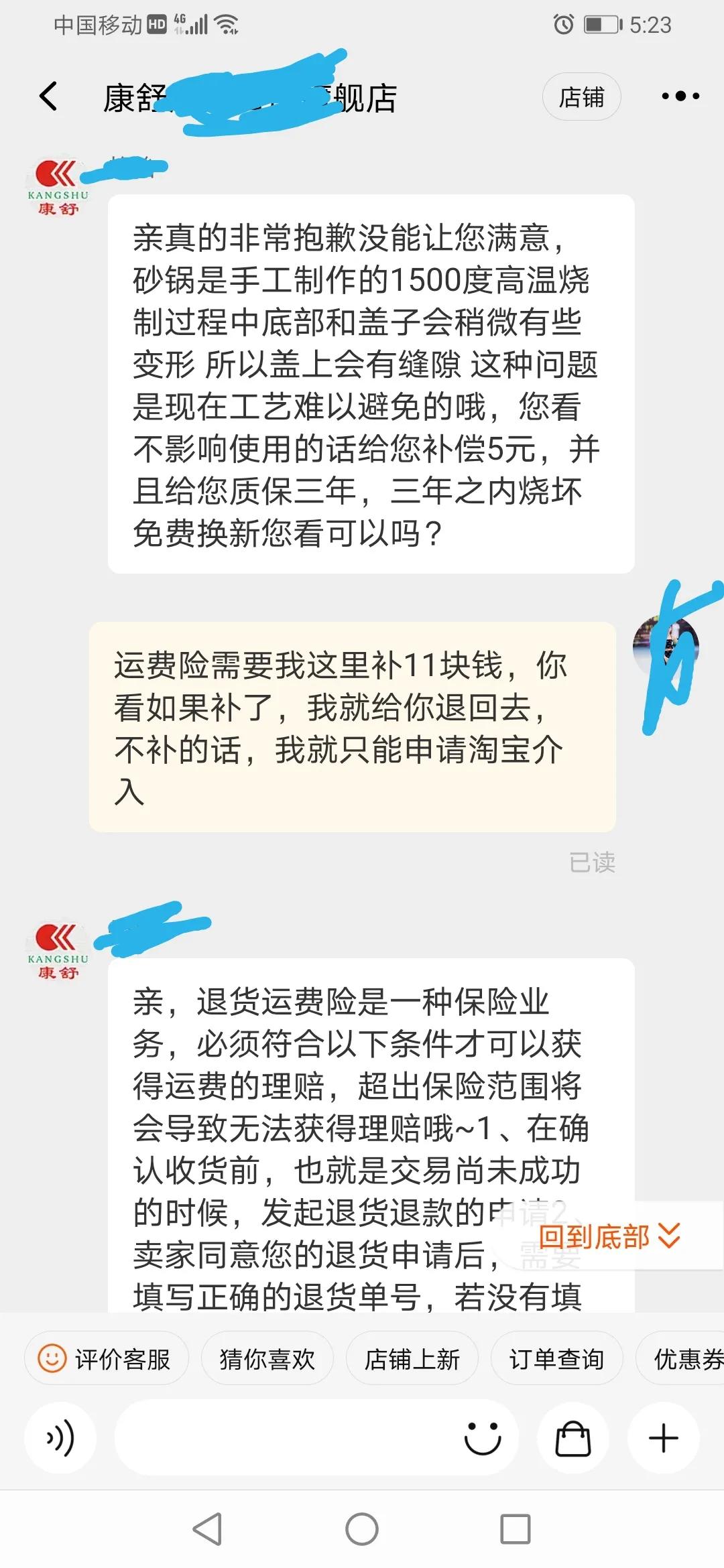Image resolution: width=724 pixels, height=1568 pixels.
Task: Tap 店铺 to visit the store
Action: pyautogui.click(x=582, y=97)
